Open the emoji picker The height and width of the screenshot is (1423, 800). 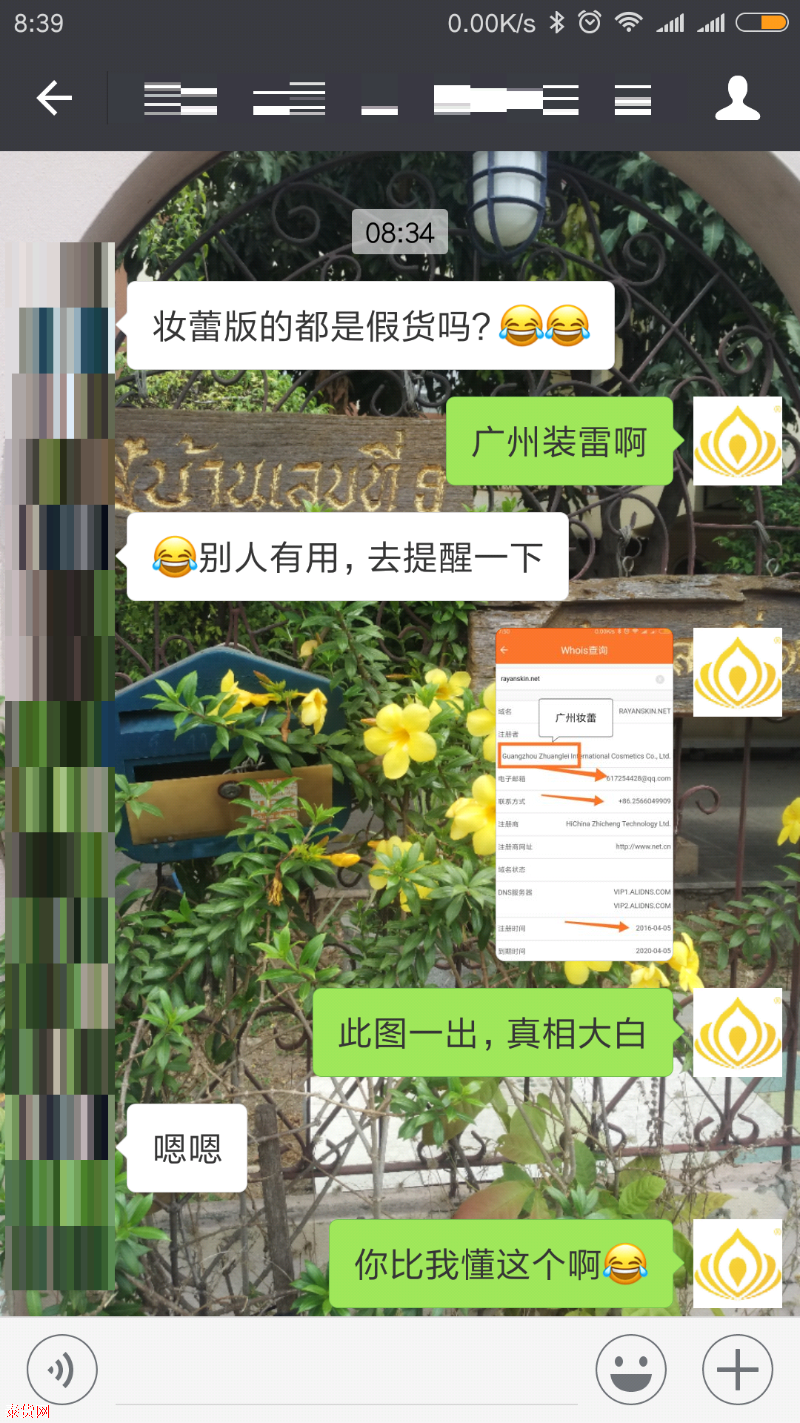click(x=631, y=1370)
